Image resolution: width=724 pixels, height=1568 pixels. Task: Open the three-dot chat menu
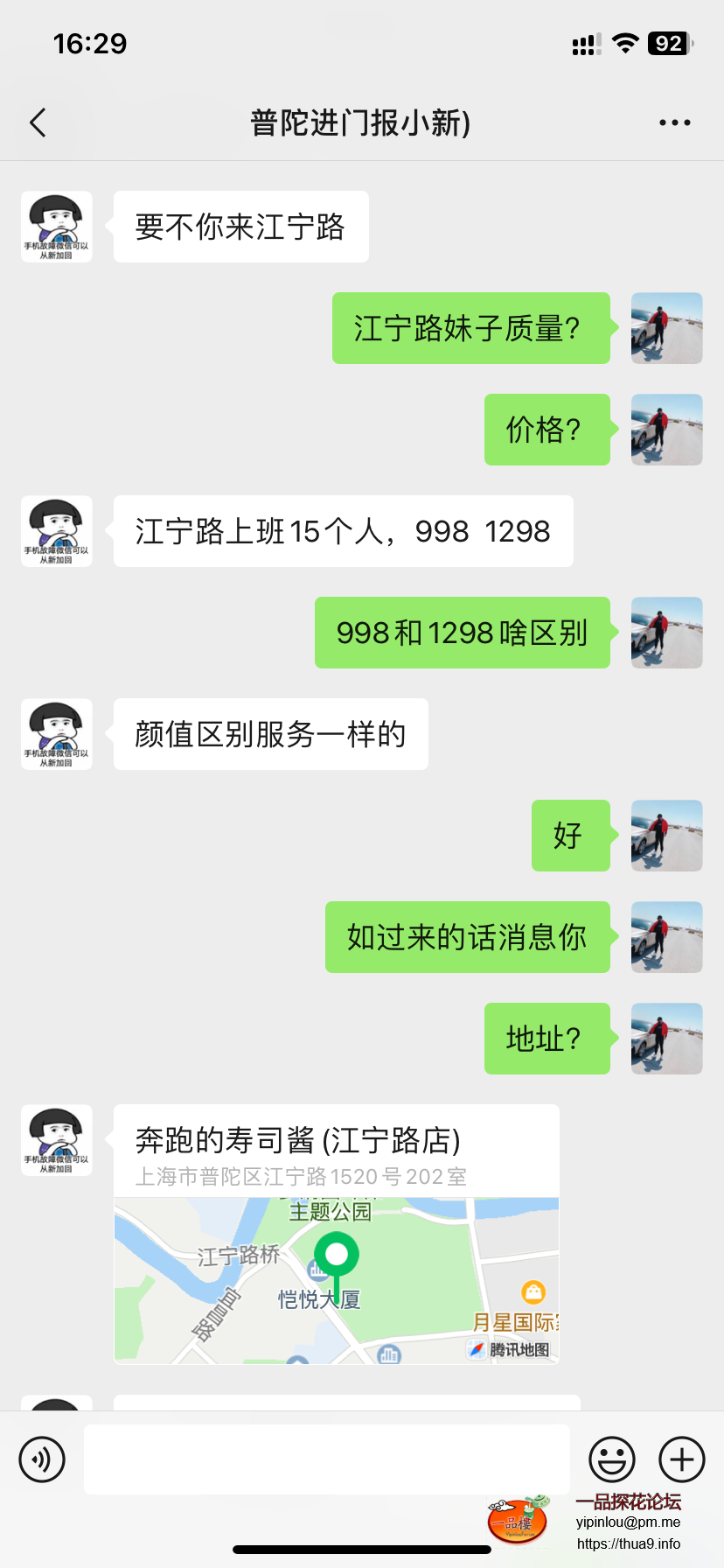[674, 122]
